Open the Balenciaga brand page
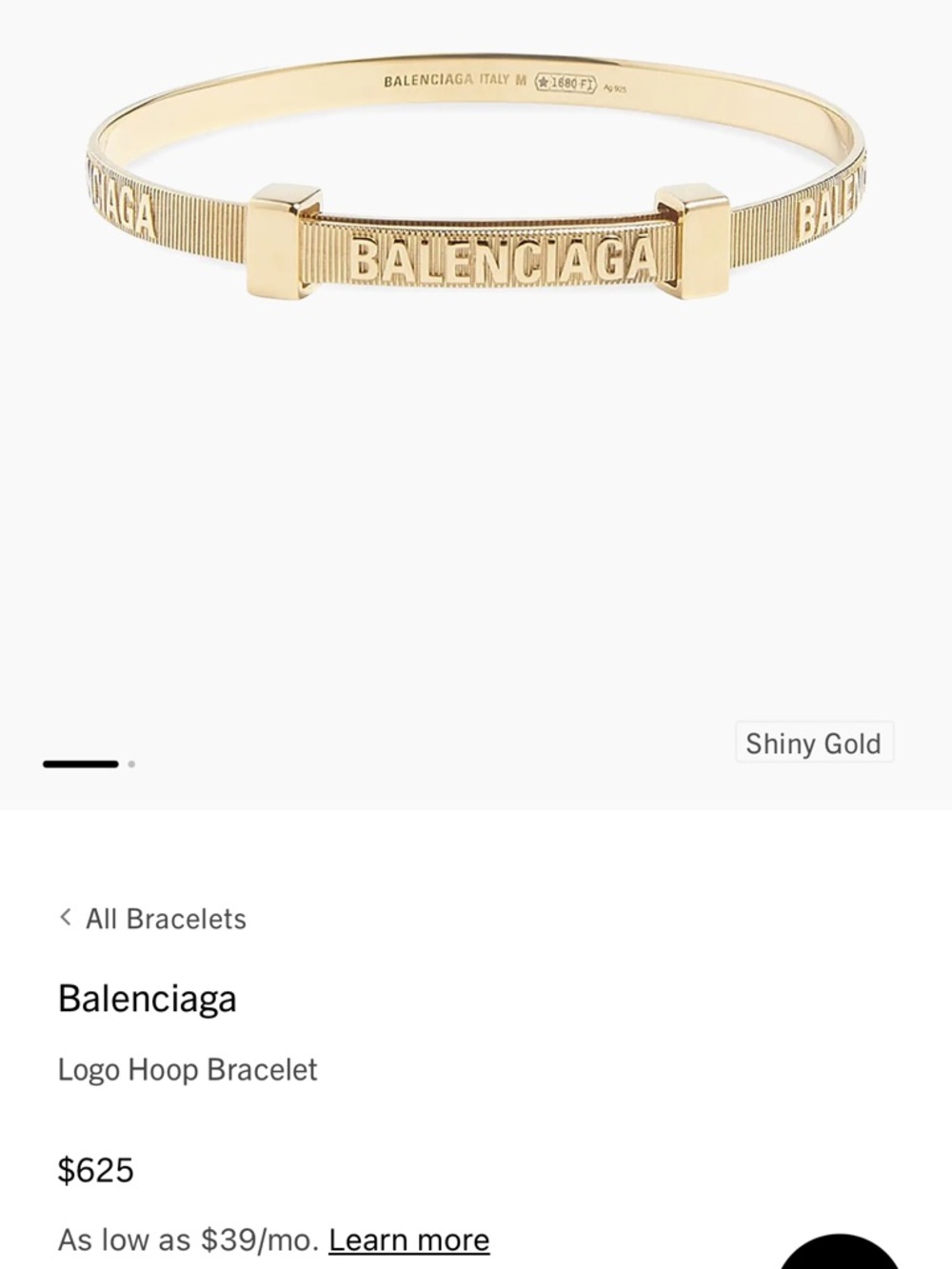The width and height of the screenshot is (952, 1269). pyautogui.click(x=145, y=999)
